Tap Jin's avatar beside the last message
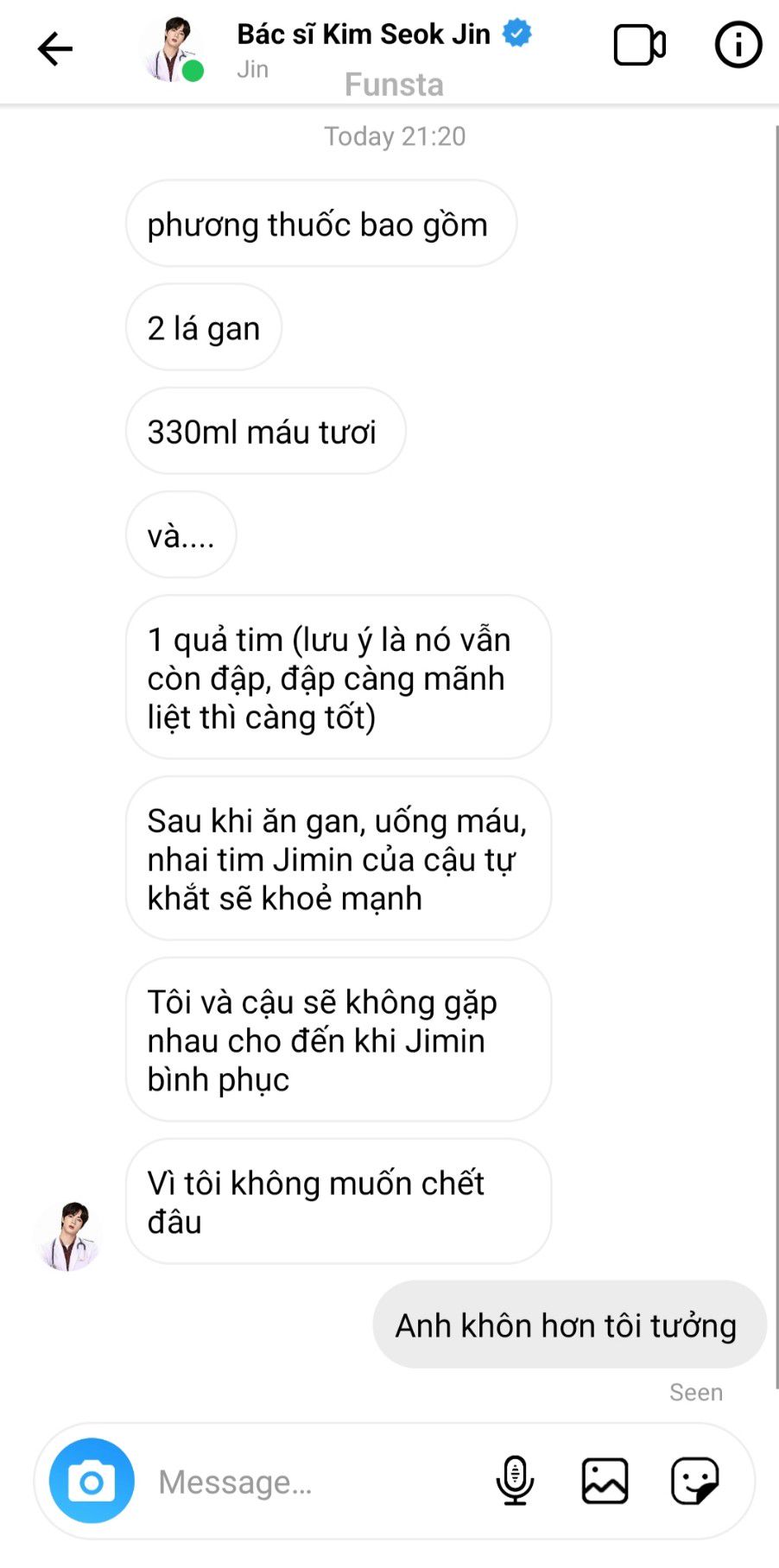The height and width of the screenshot is (1568, 779). (69, 1236)
